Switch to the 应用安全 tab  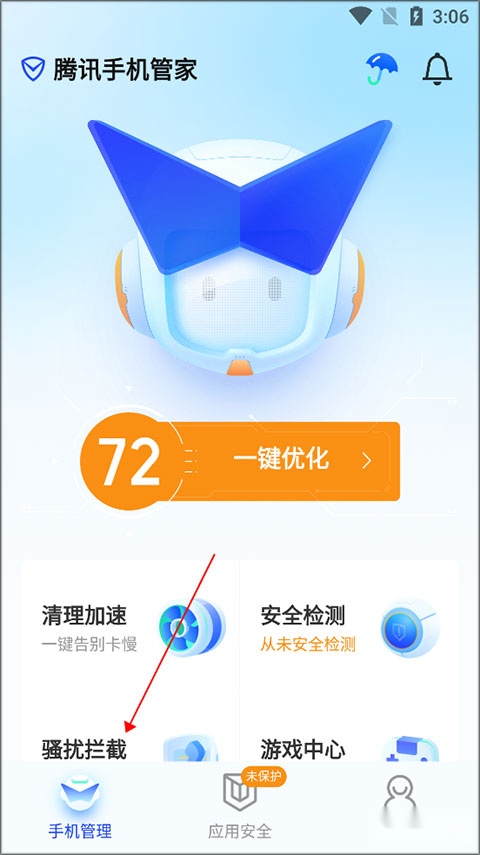[x=240, y=807]
